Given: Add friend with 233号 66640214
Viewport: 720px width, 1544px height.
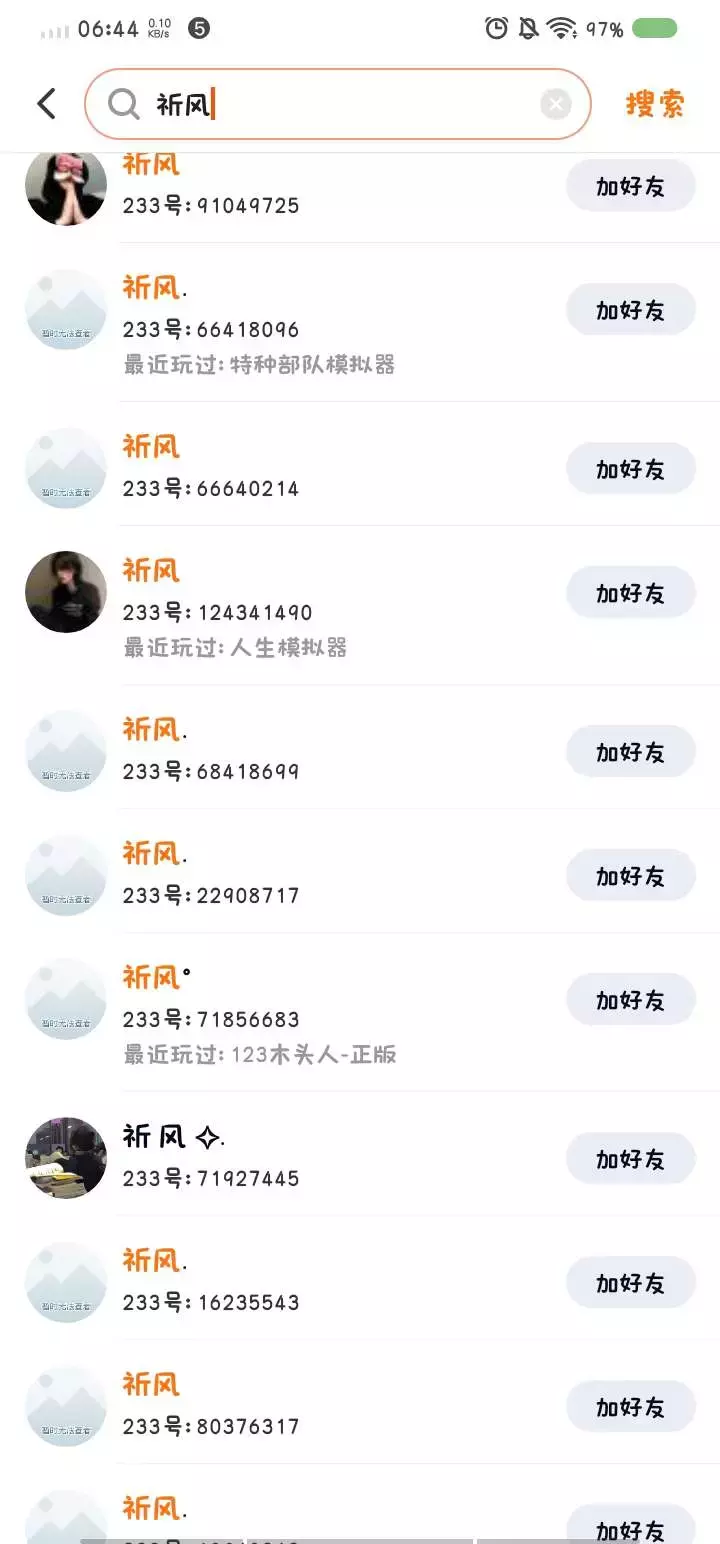Looking at the screenshot, I should [x=630, y=469].
